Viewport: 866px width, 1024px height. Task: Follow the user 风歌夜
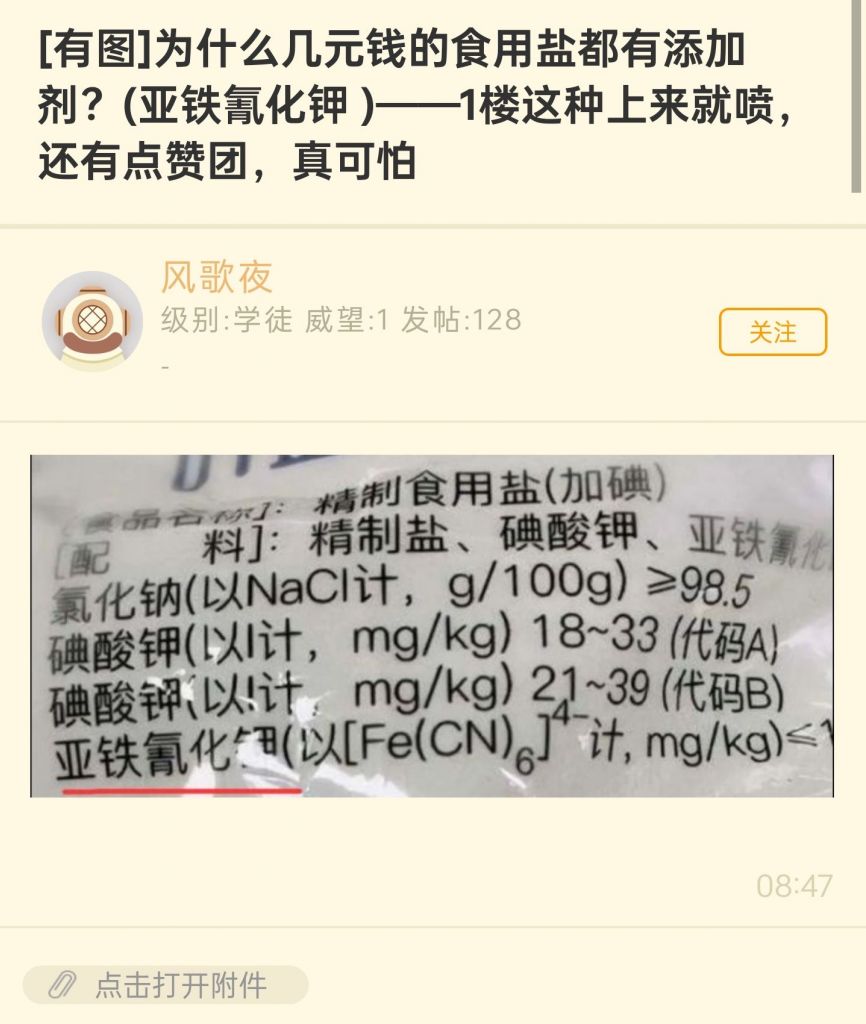tap(772, 332)
